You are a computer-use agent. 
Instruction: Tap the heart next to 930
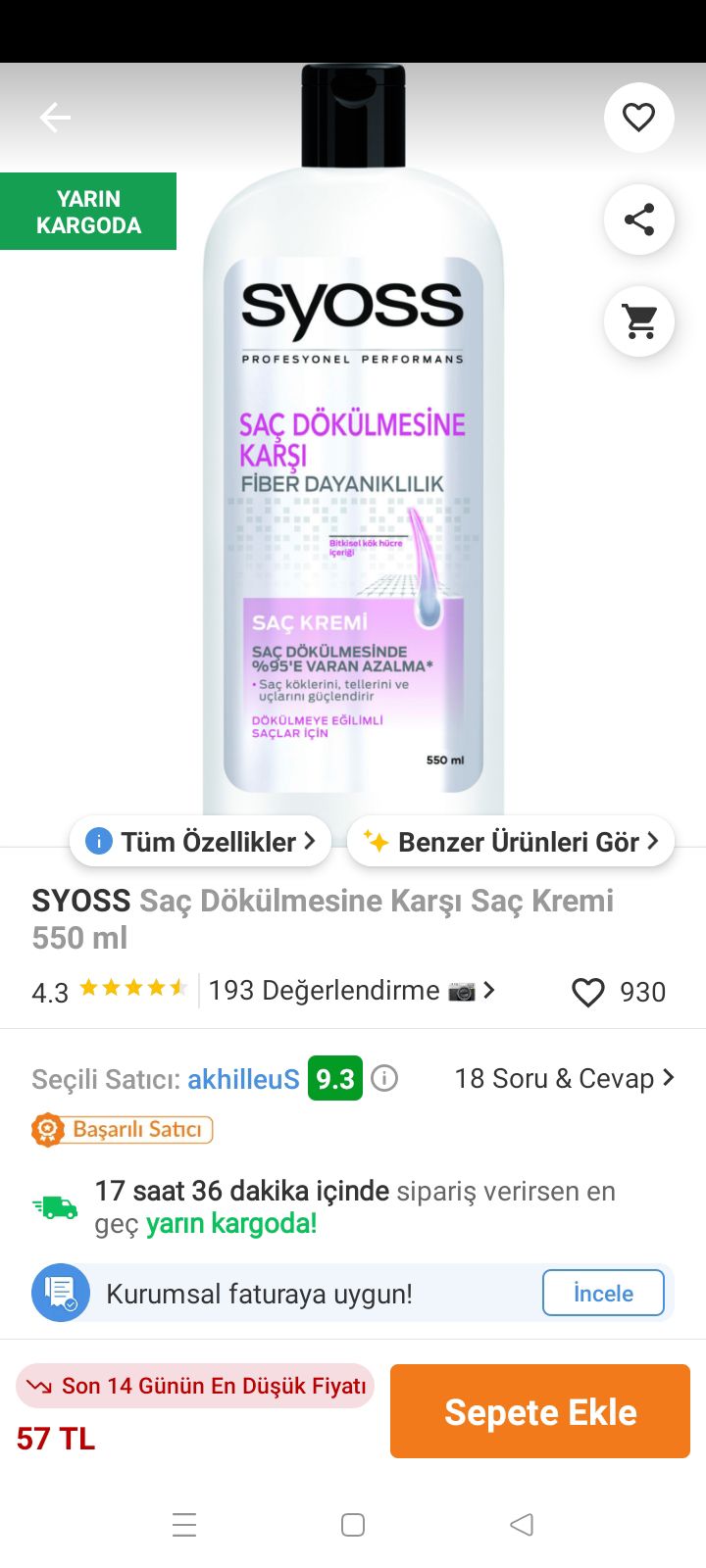coord(588,992)
